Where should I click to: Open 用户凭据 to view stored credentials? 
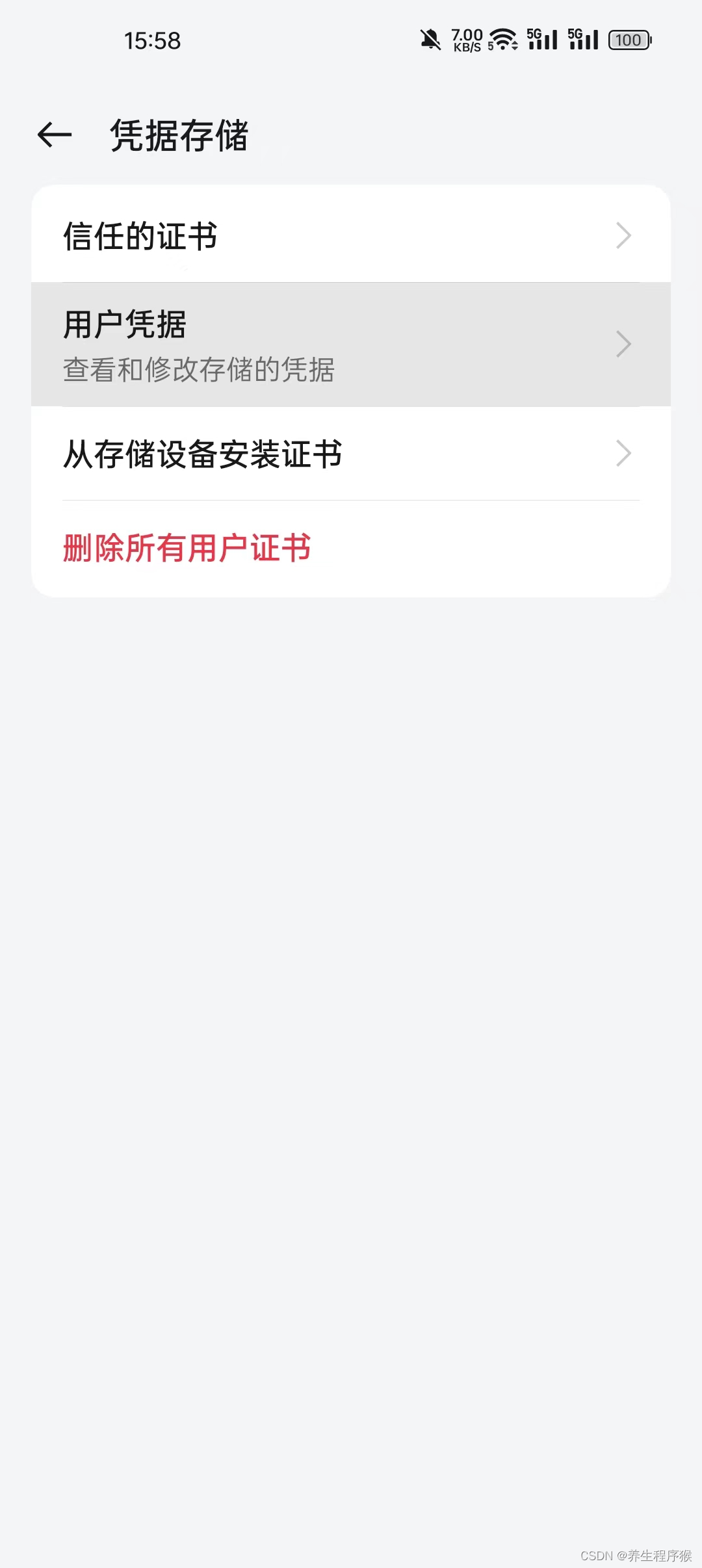(350, 345)
